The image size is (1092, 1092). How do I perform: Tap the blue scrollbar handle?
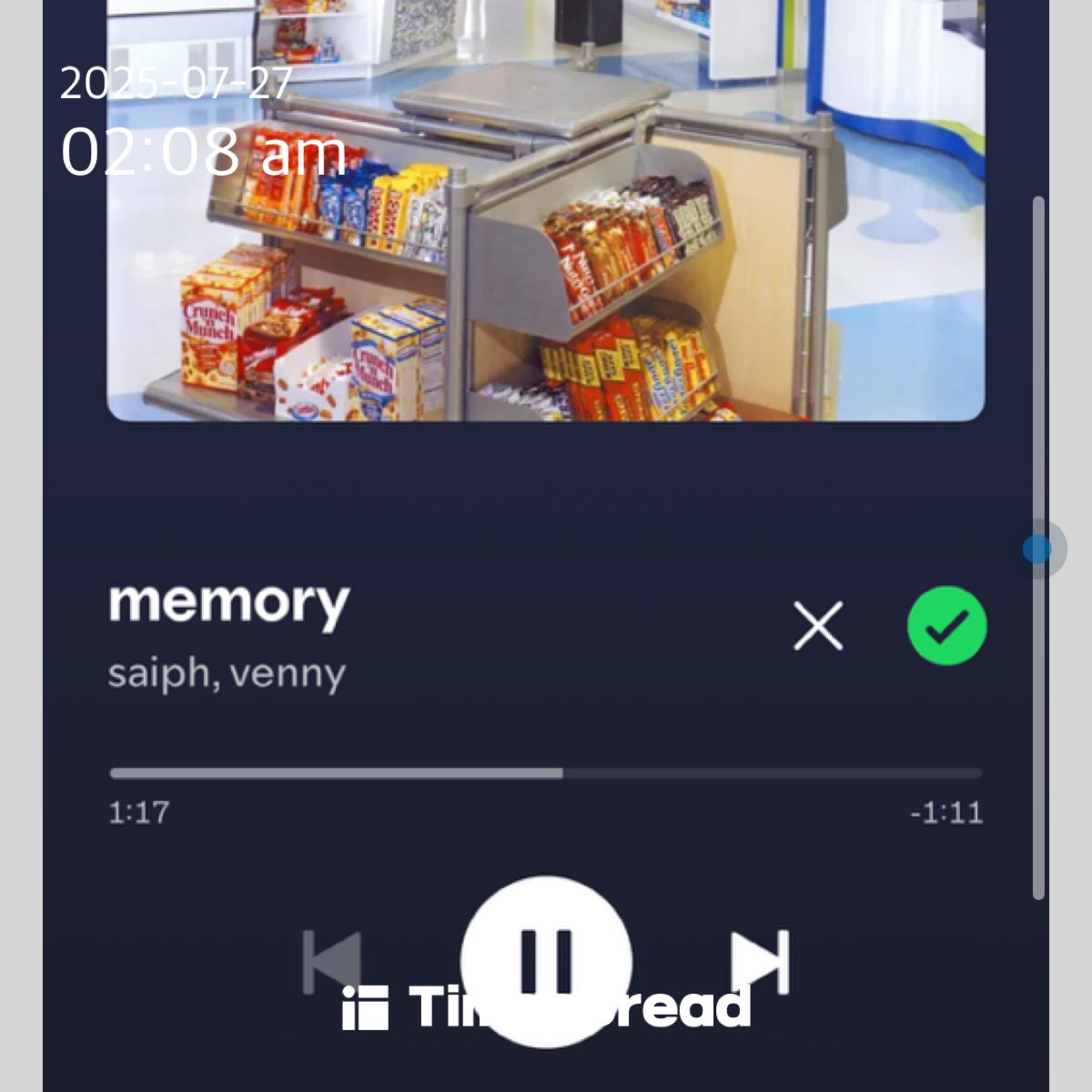pyautogui.click(x=1036, y=549)
